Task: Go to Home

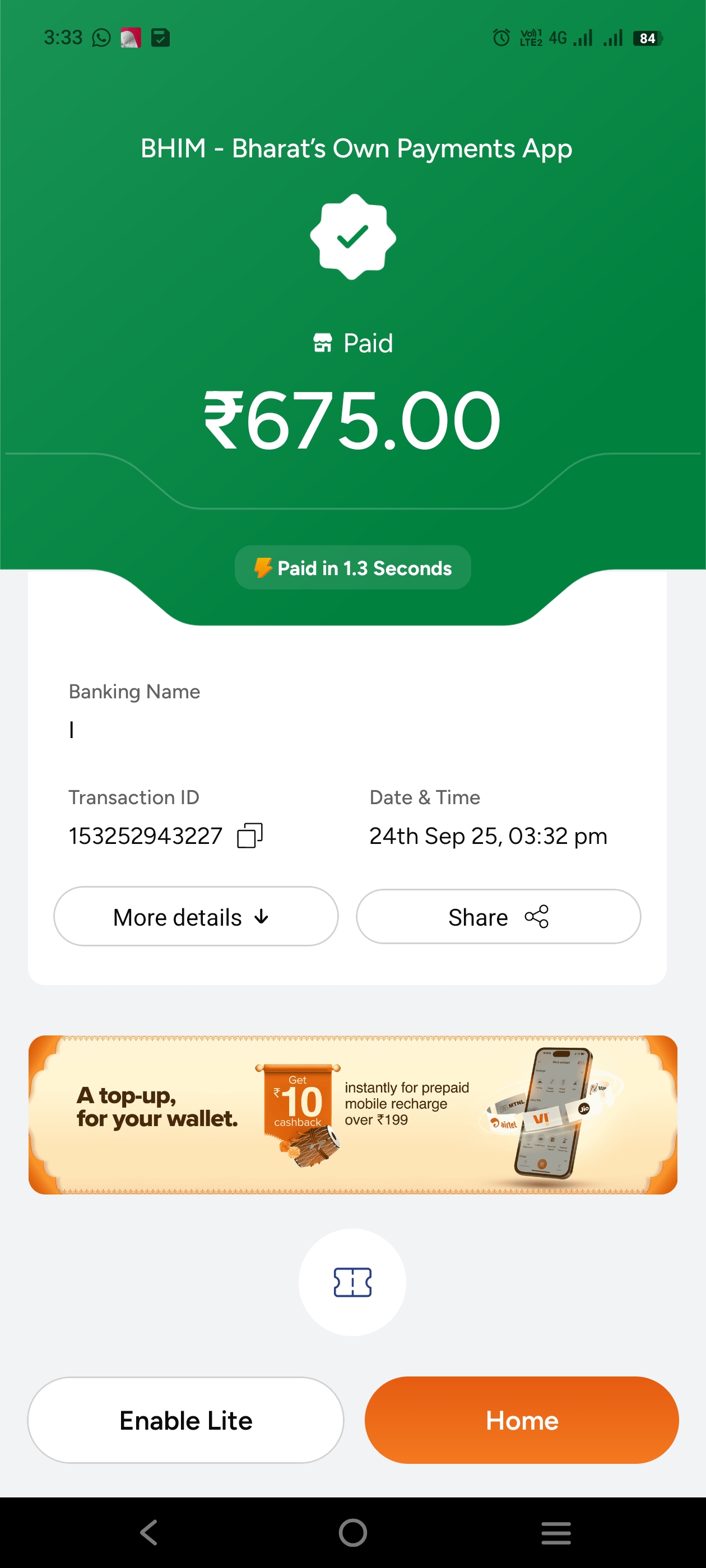Action: (522, 1420)
